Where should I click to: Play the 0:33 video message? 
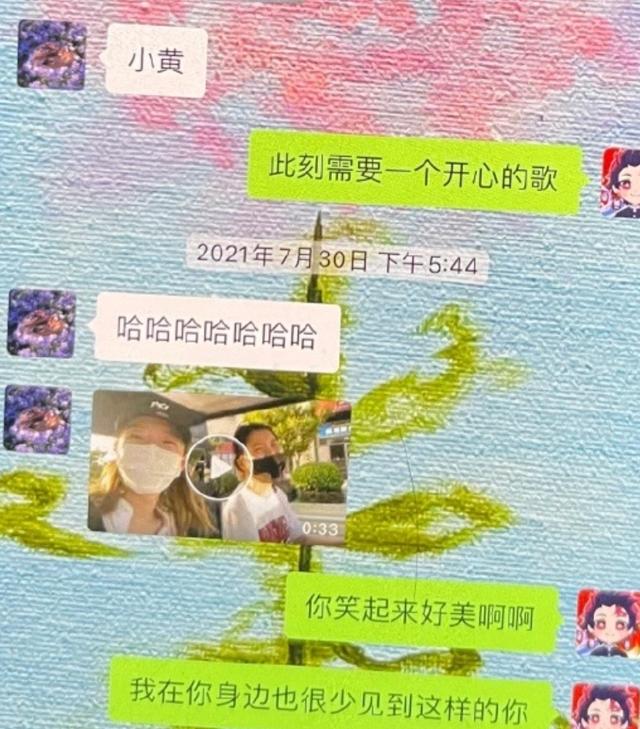pos(218,467)
